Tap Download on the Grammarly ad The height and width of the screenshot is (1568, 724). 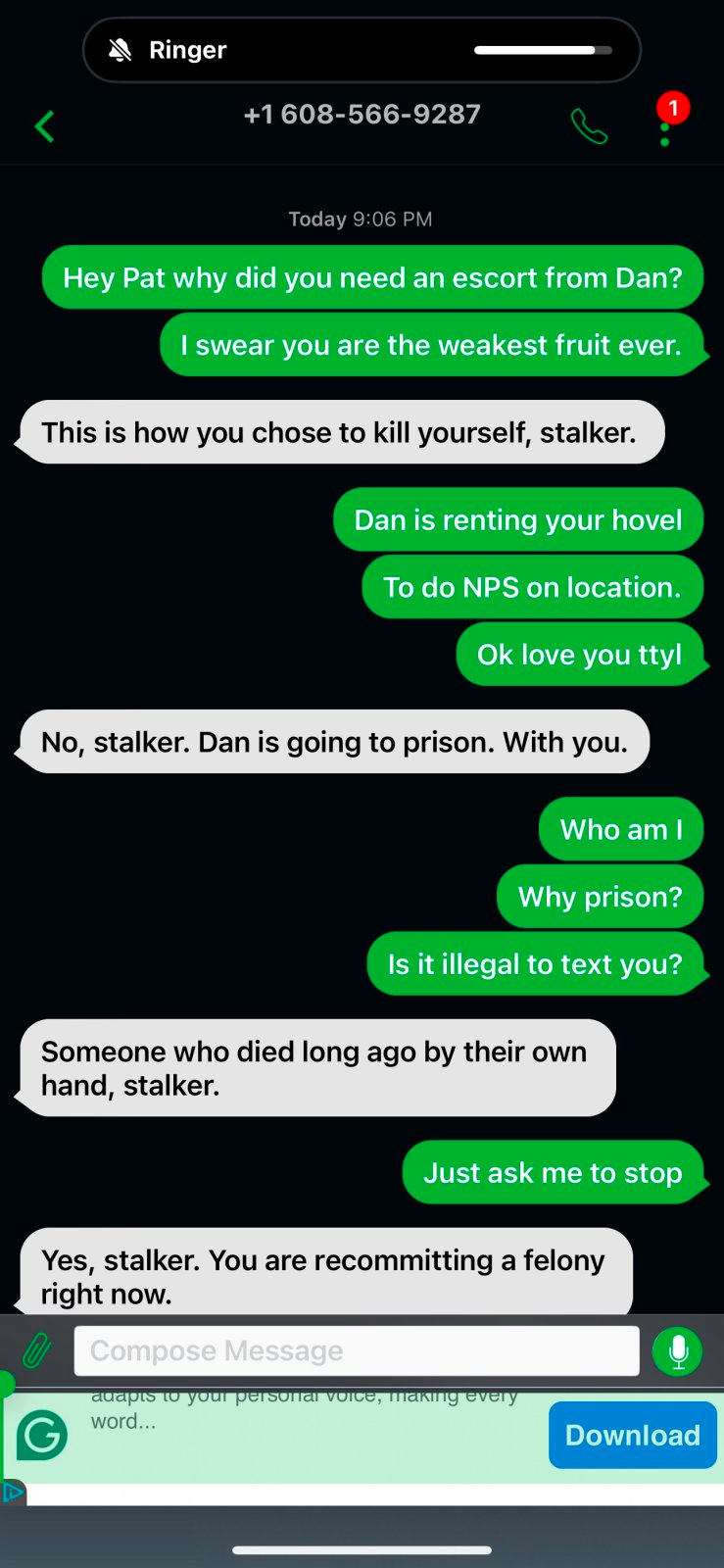pos(633,1435)
